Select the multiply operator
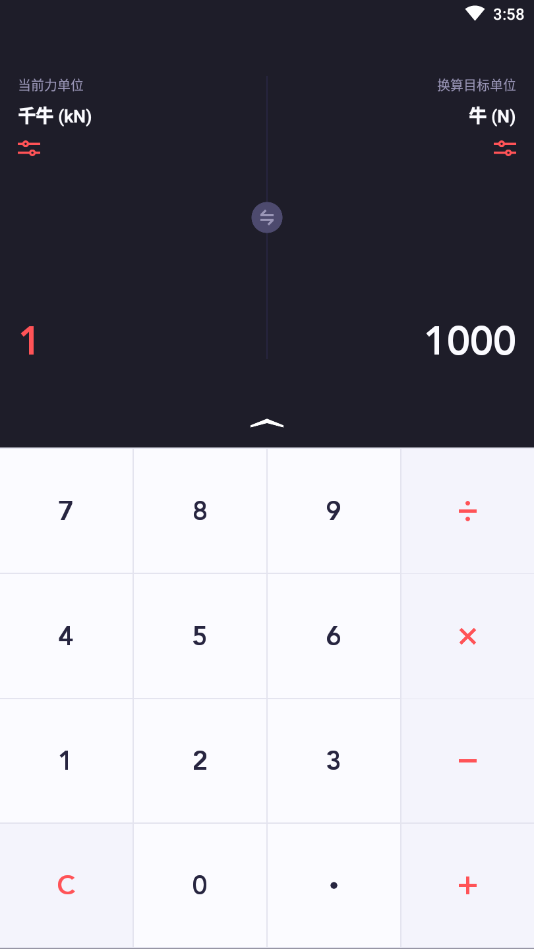This screenshot has height=949, width=534. tap(467, 636)
